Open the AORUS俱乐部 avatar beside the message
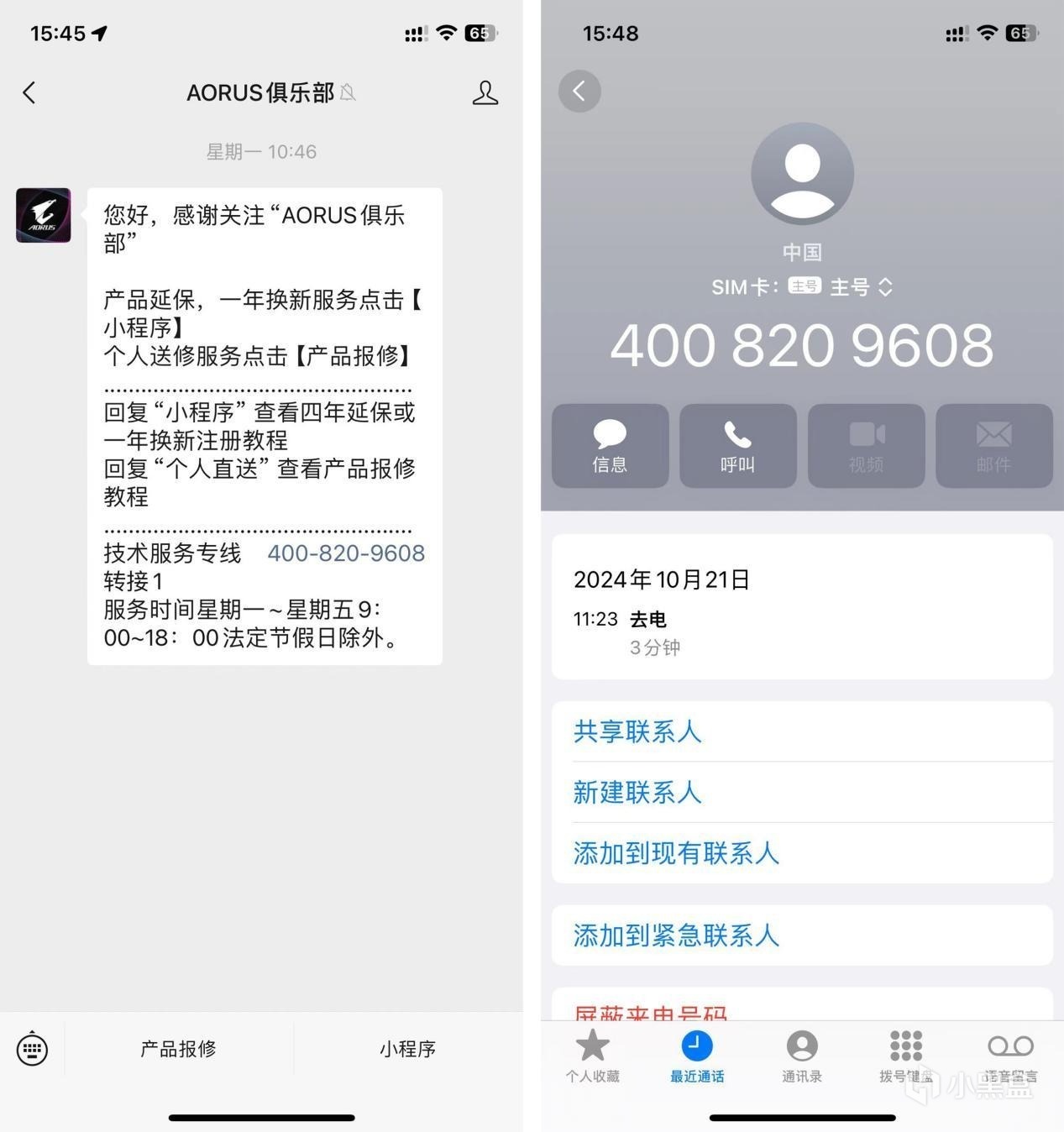1064x1132 pixels. pos(44,216)
